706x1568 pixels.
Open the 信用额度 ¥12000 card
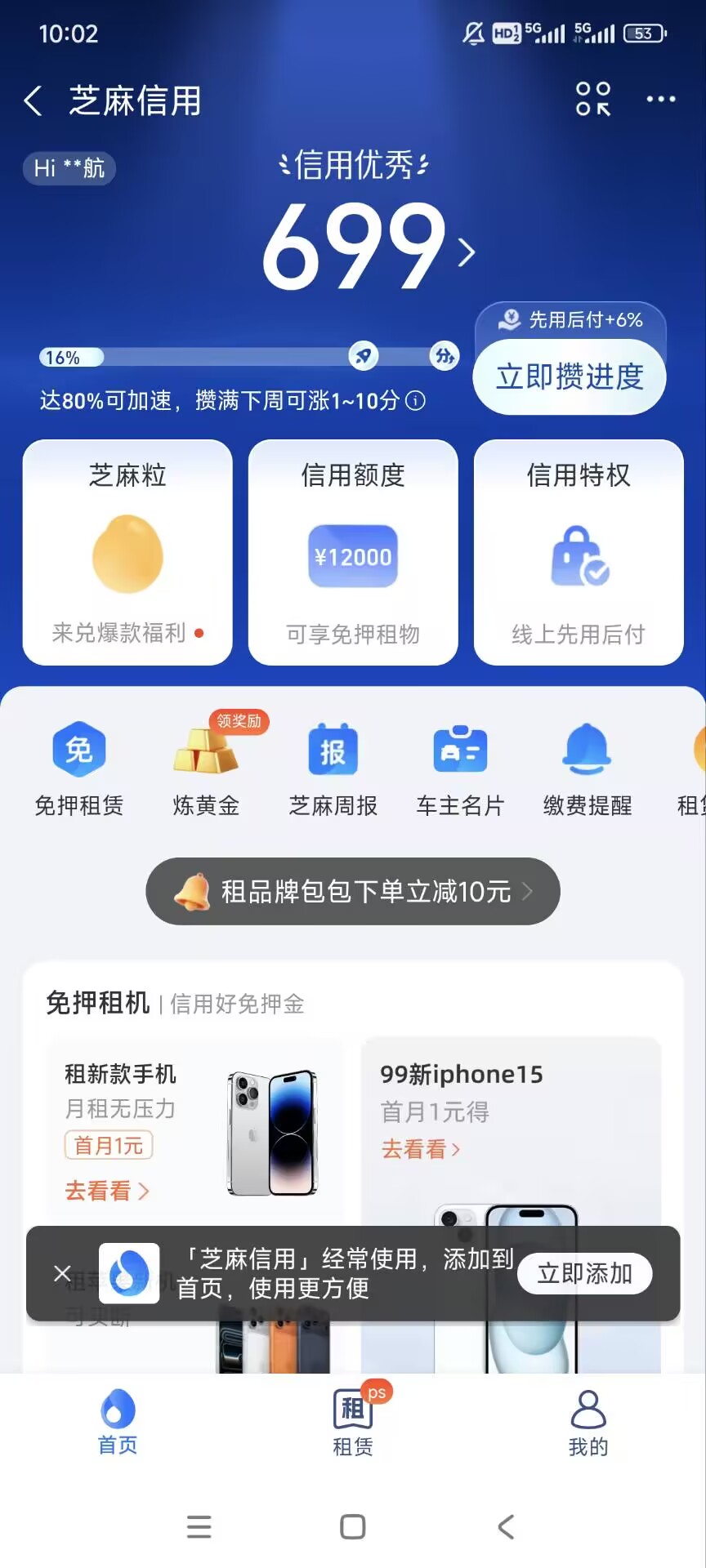[x=353, y=552]
